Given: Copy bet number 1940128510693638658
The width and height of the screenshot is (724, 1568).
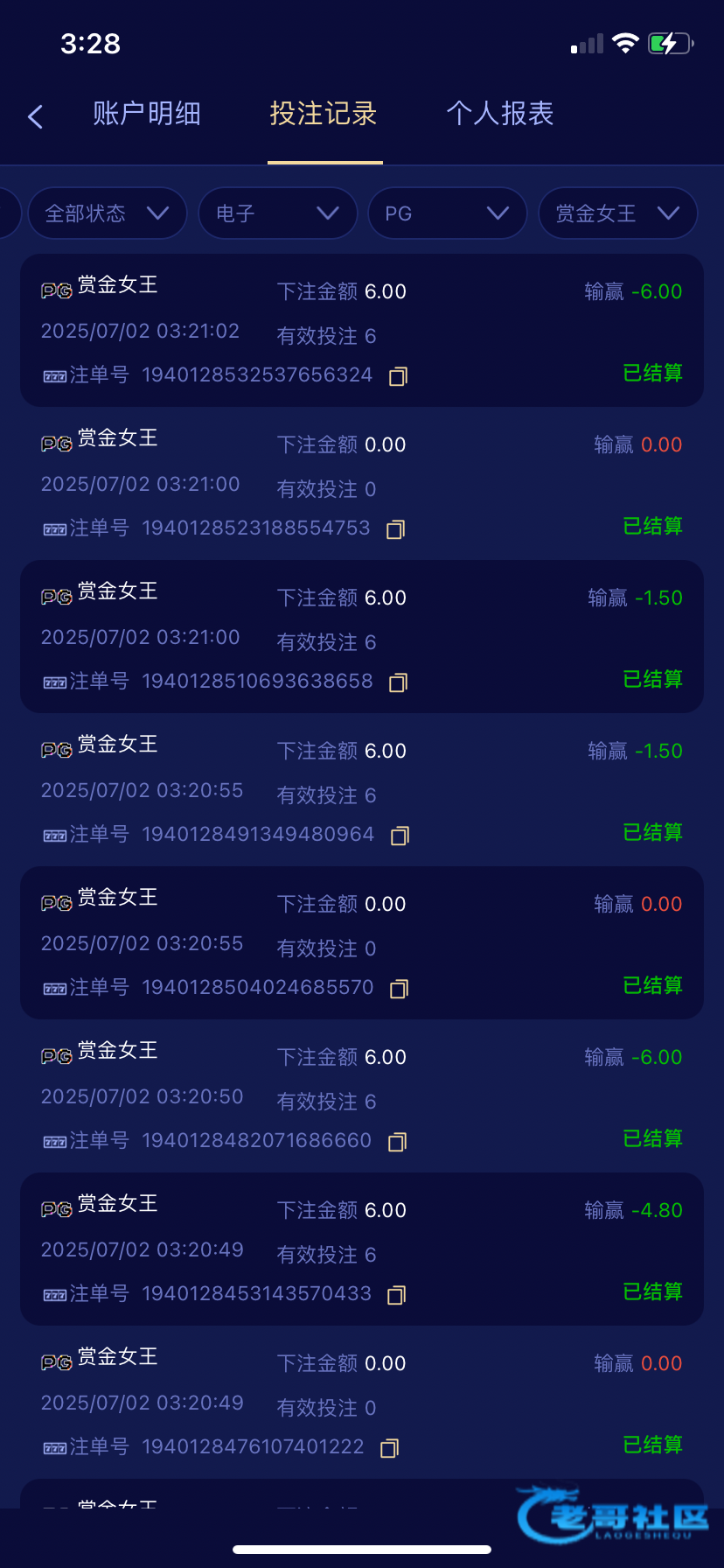Looking at the screenshot, I should point(398,682).
